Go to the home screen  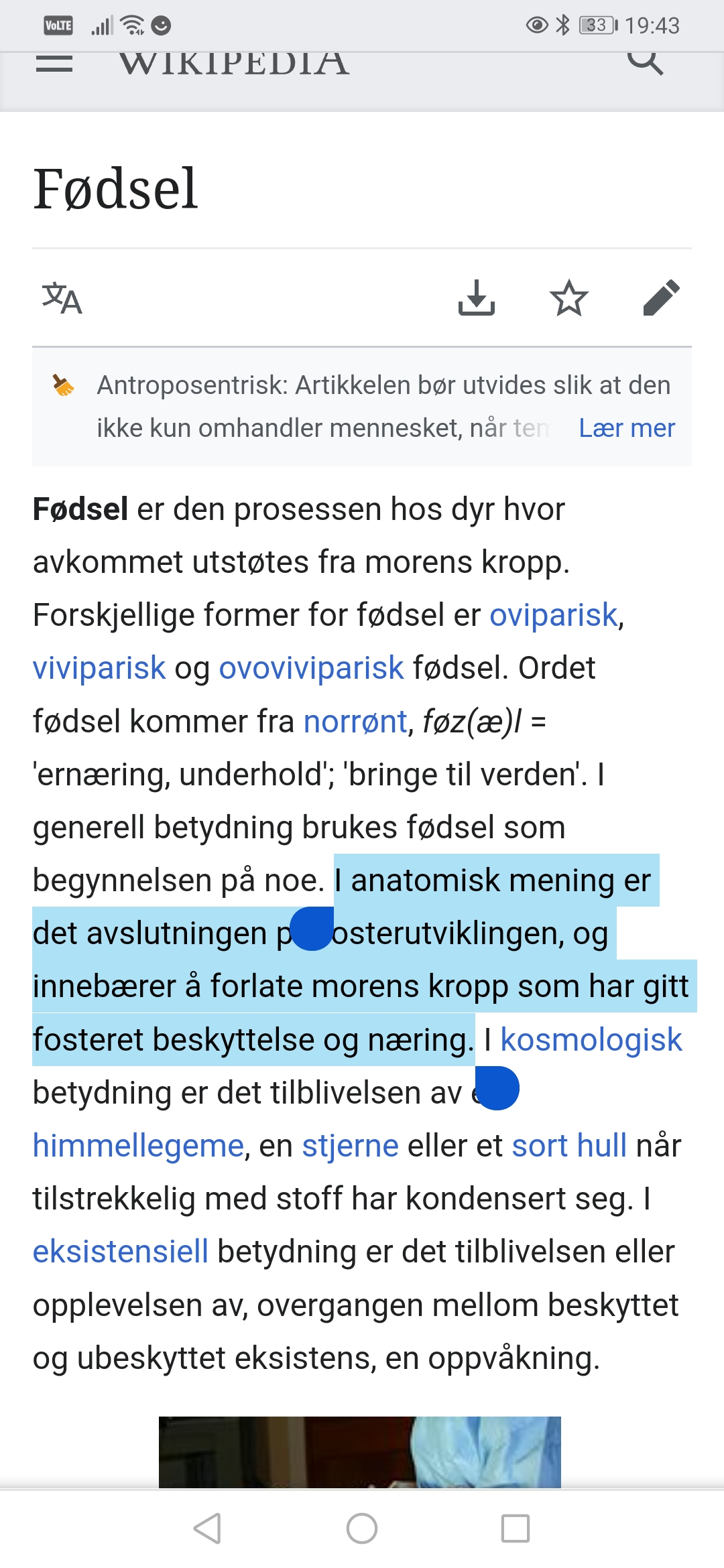362,1528
